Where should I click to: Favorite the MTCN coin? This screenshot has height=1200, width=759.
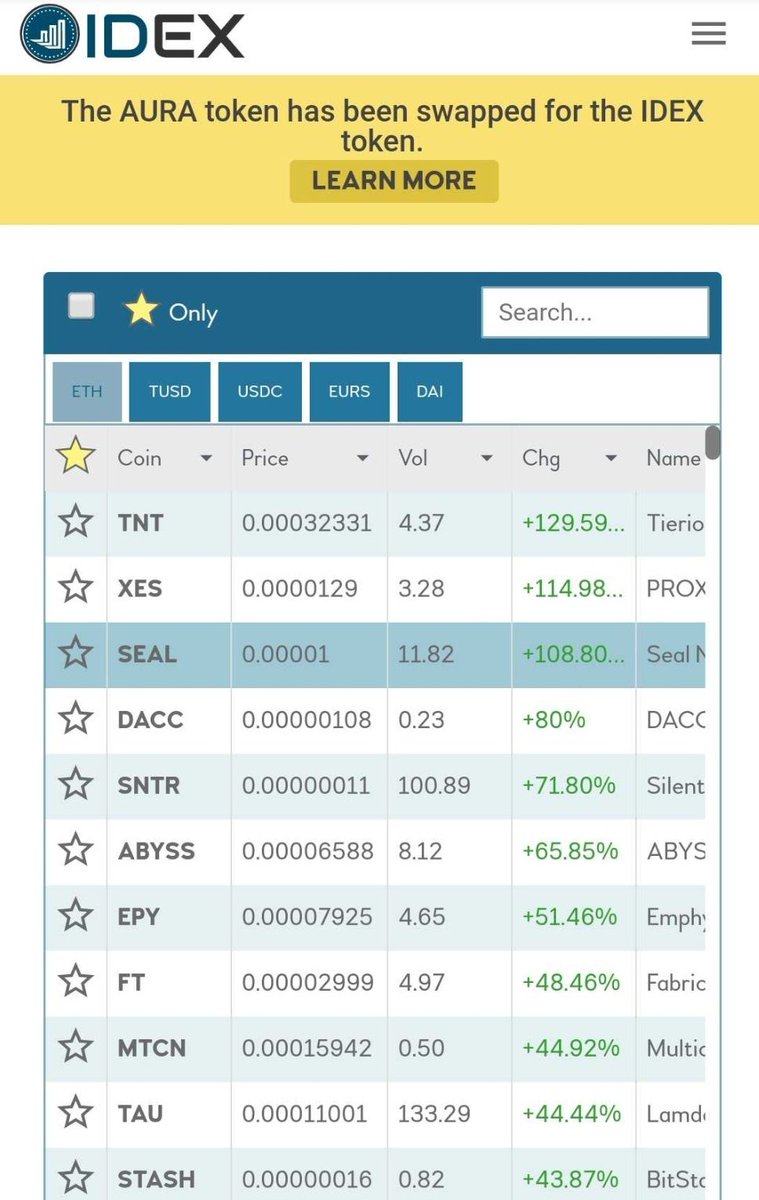(76, 1048)
